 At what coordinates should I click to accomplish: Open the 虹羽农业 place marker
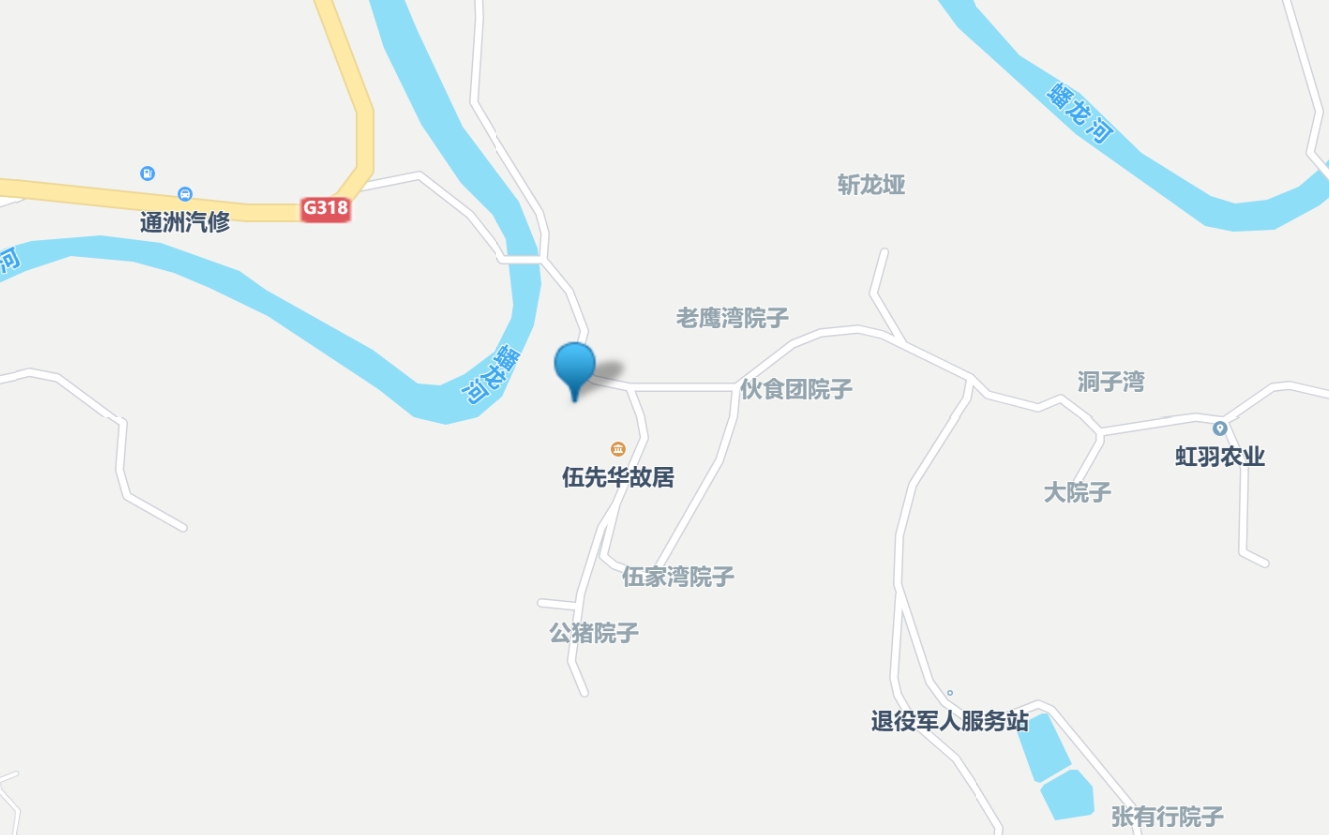coord(1219,429)
